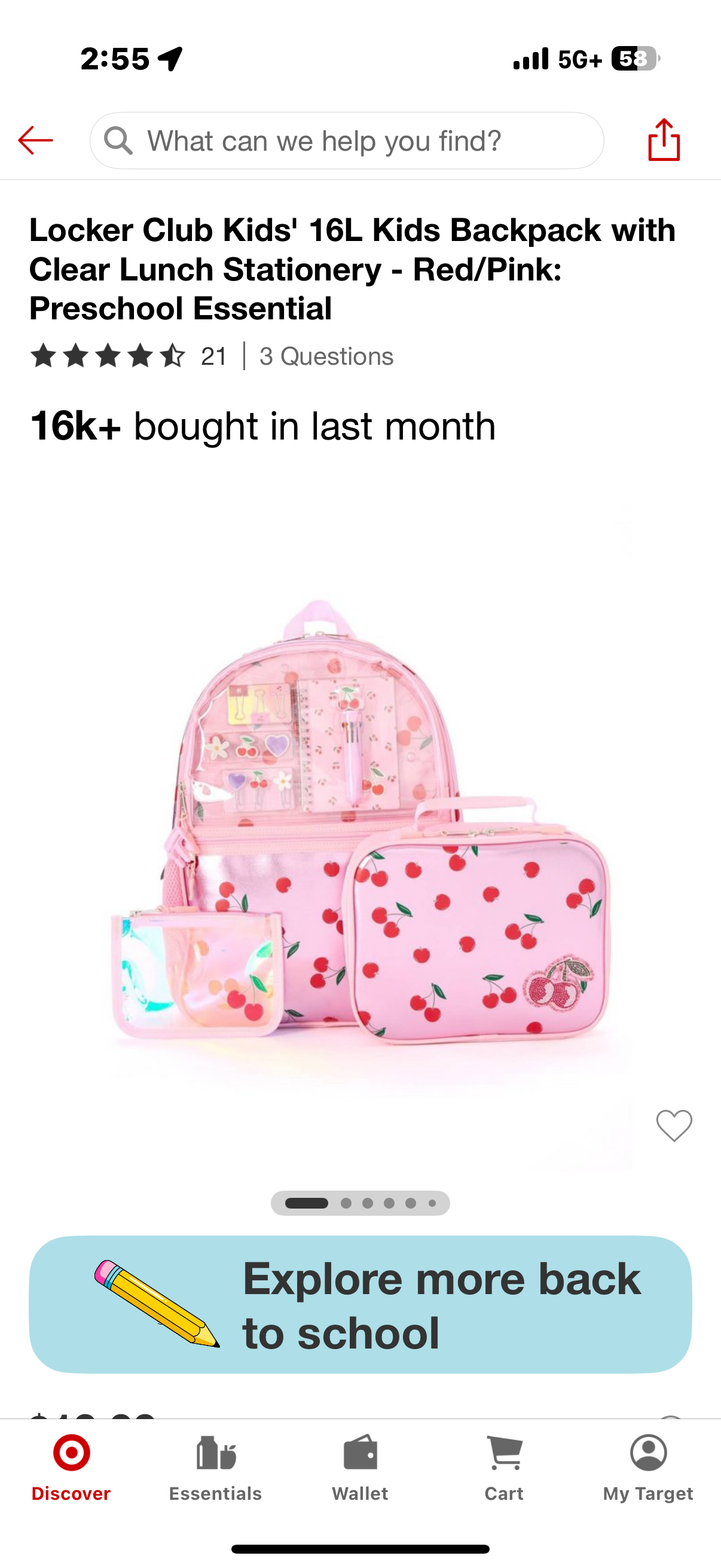
Task: Tap the search field to find products
Action: (x=347, y=141)
